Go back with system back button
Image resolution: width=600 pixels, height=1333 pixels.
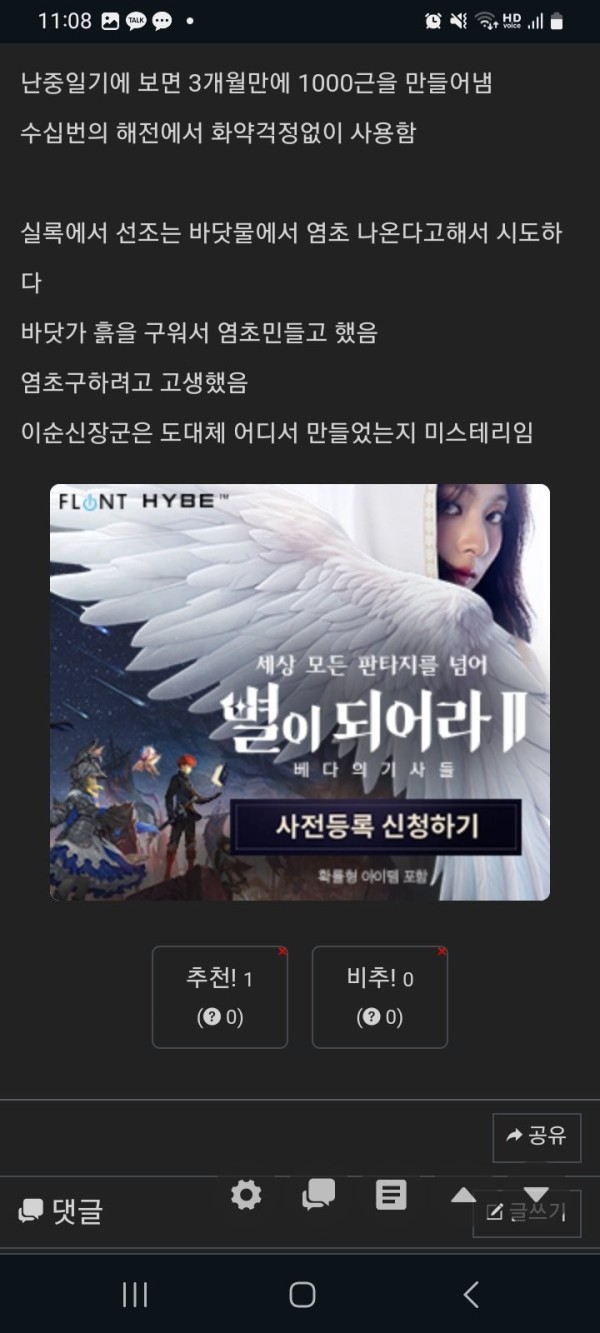(x=471, y=1295)
